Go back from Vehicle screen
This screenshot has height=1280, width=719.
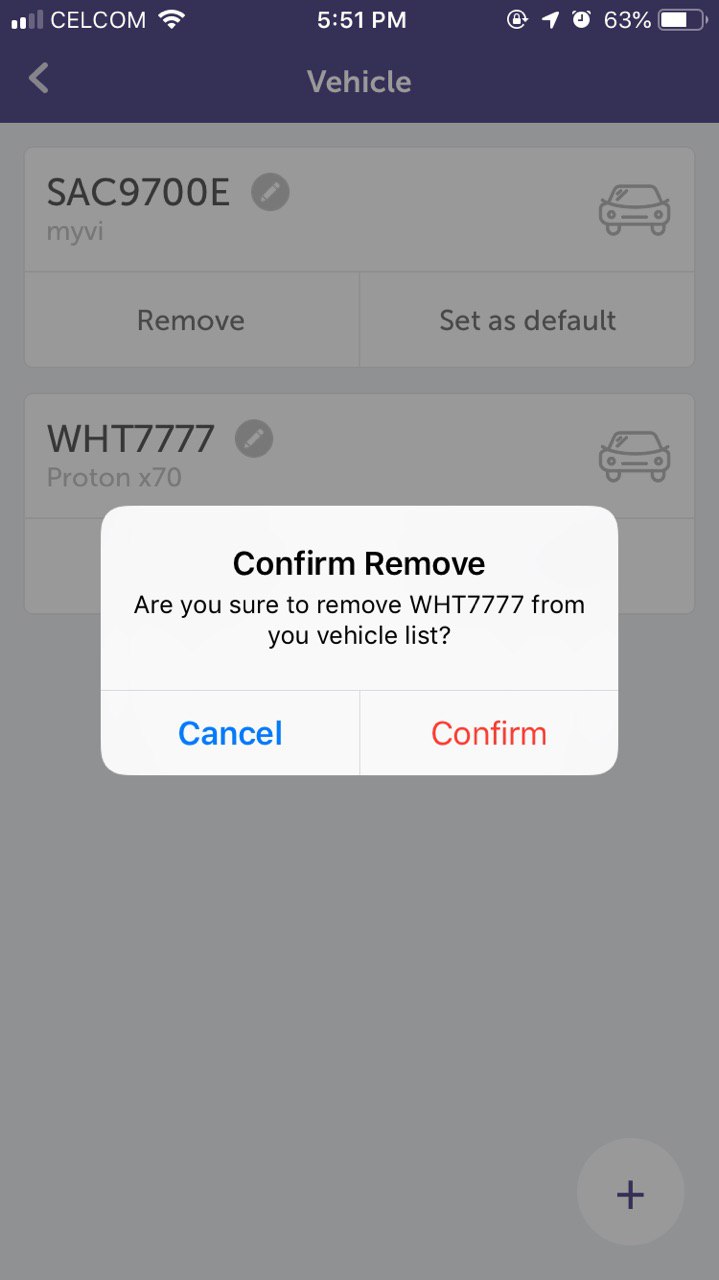(39, 79)
